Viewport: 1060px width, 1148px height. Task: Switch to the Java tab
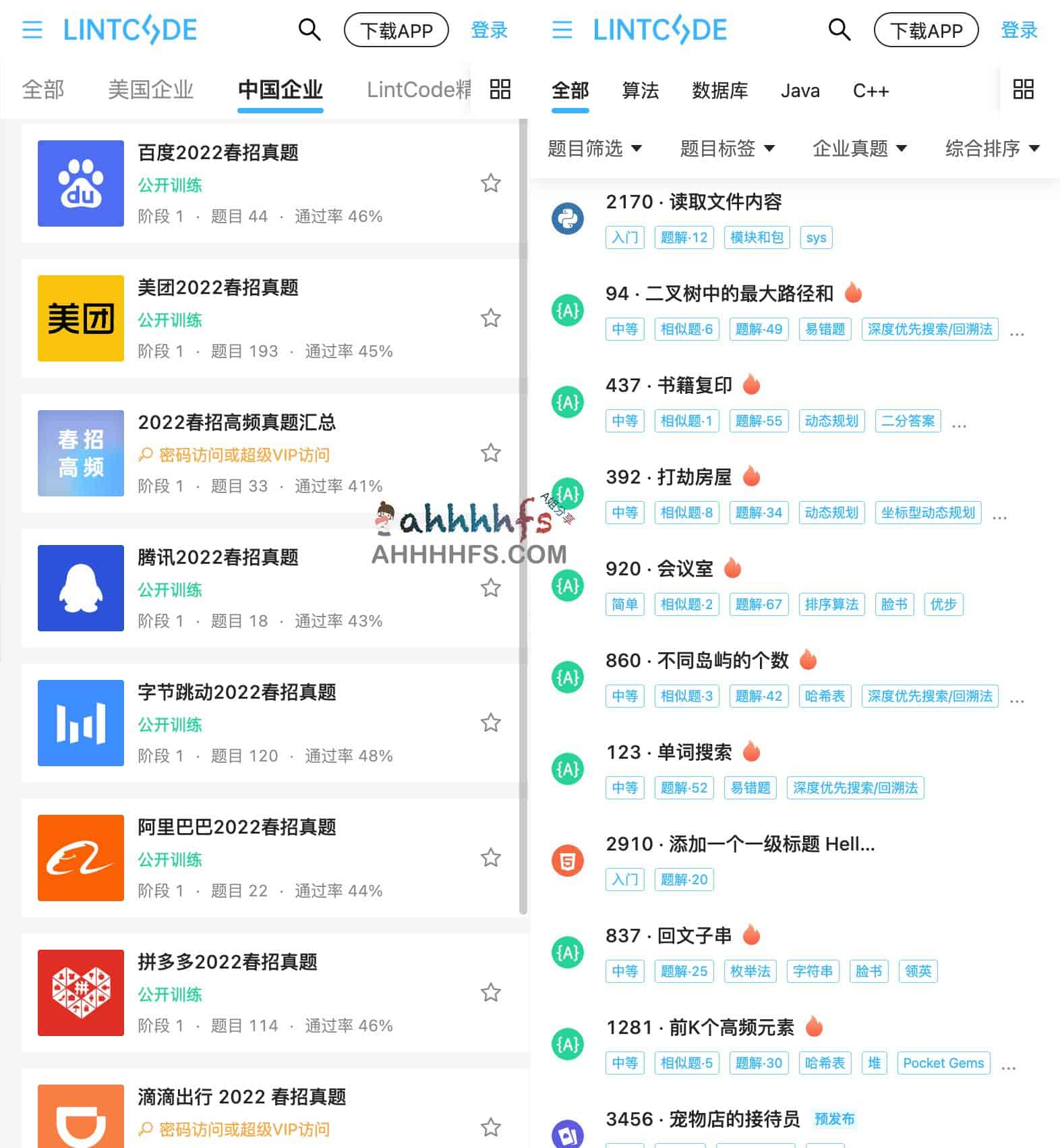(800, 90)
